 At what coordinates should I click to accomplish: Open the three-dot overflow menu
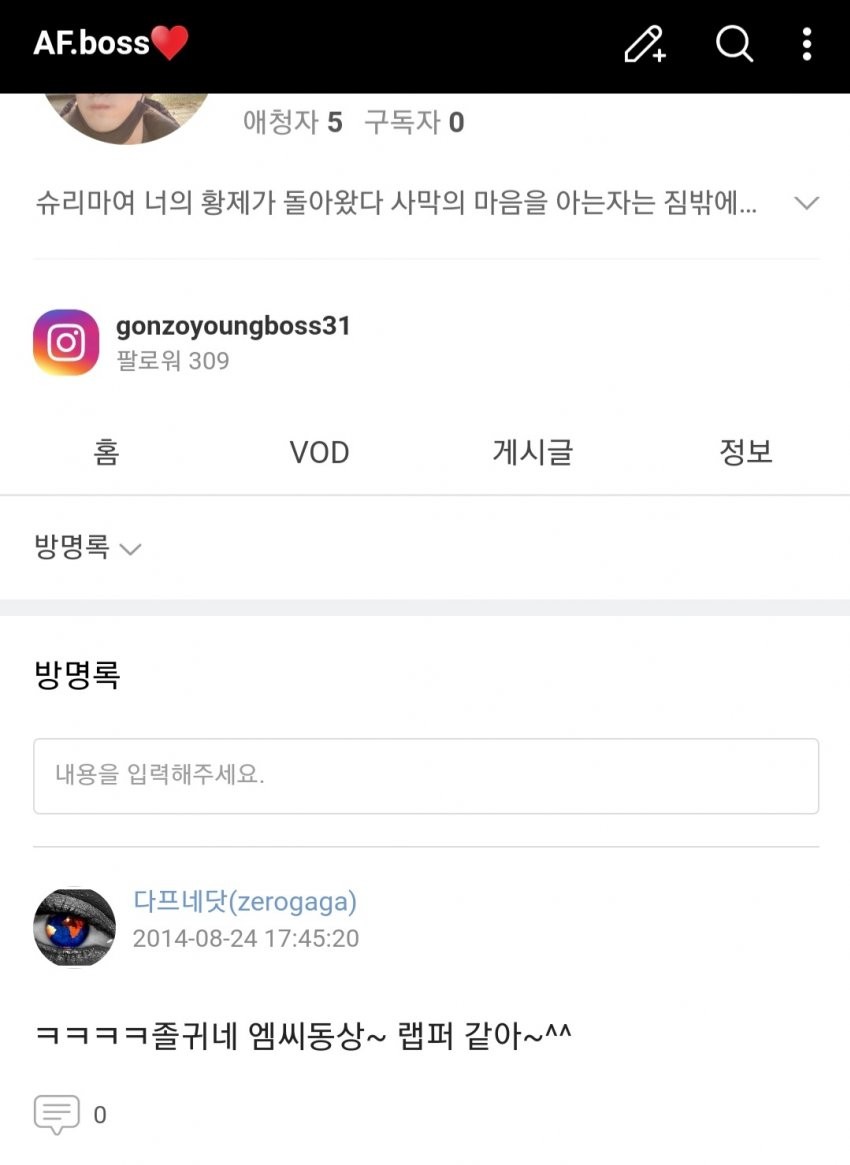806,44
